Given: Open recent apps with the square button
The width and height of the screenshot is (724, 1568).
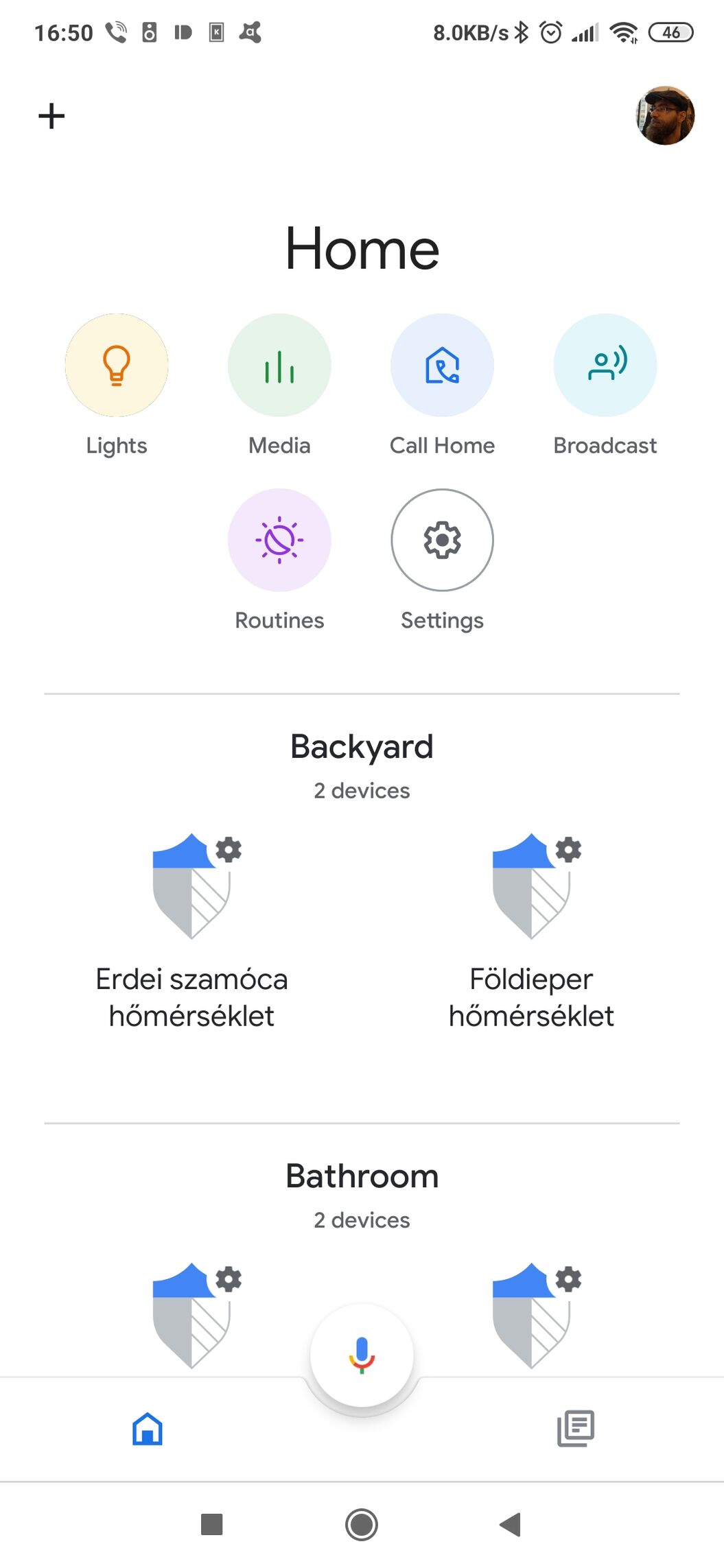Looking at the screenshot, I should (x=211, y=1524).
